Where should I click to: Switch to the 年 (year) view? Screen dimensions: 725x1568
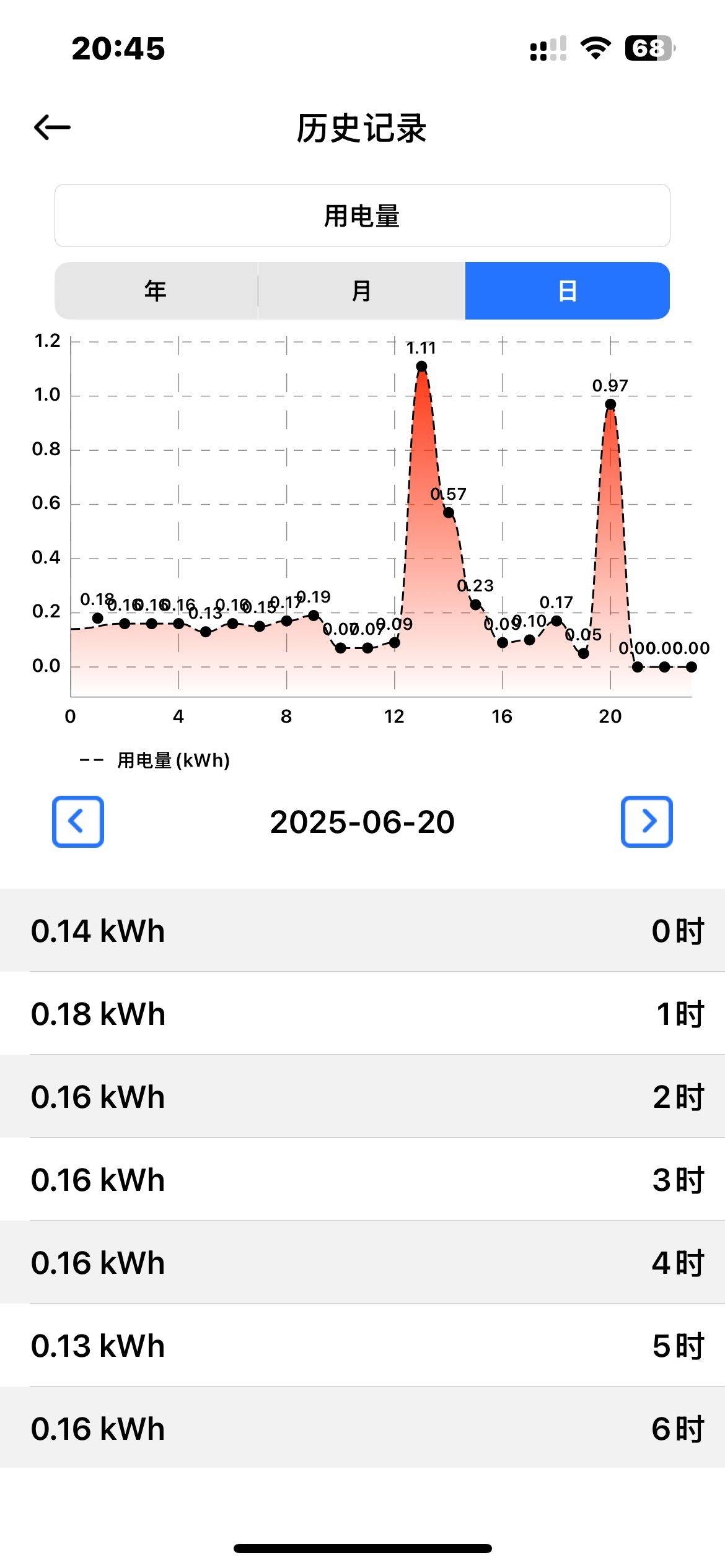[x=156, y=290]
